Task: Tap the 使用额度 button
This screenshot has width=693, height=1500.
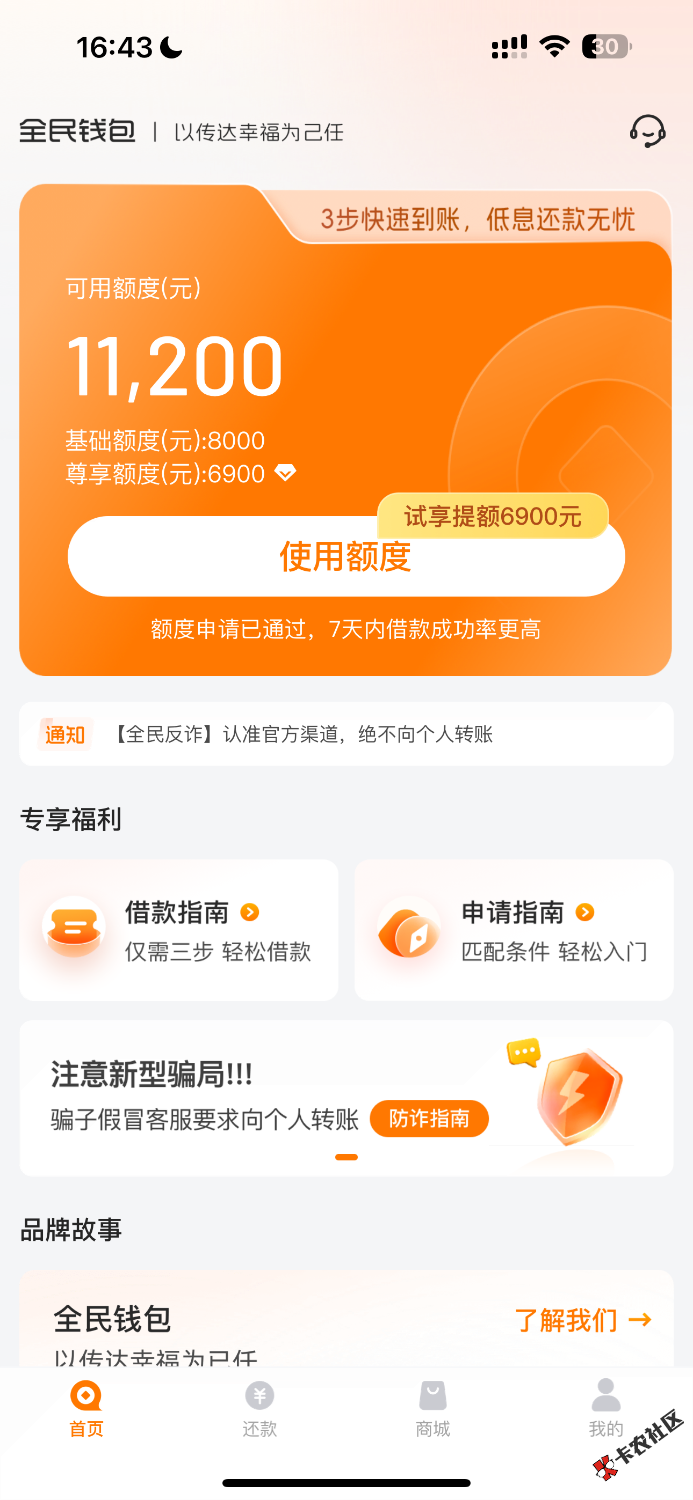Action: (346, 557)
